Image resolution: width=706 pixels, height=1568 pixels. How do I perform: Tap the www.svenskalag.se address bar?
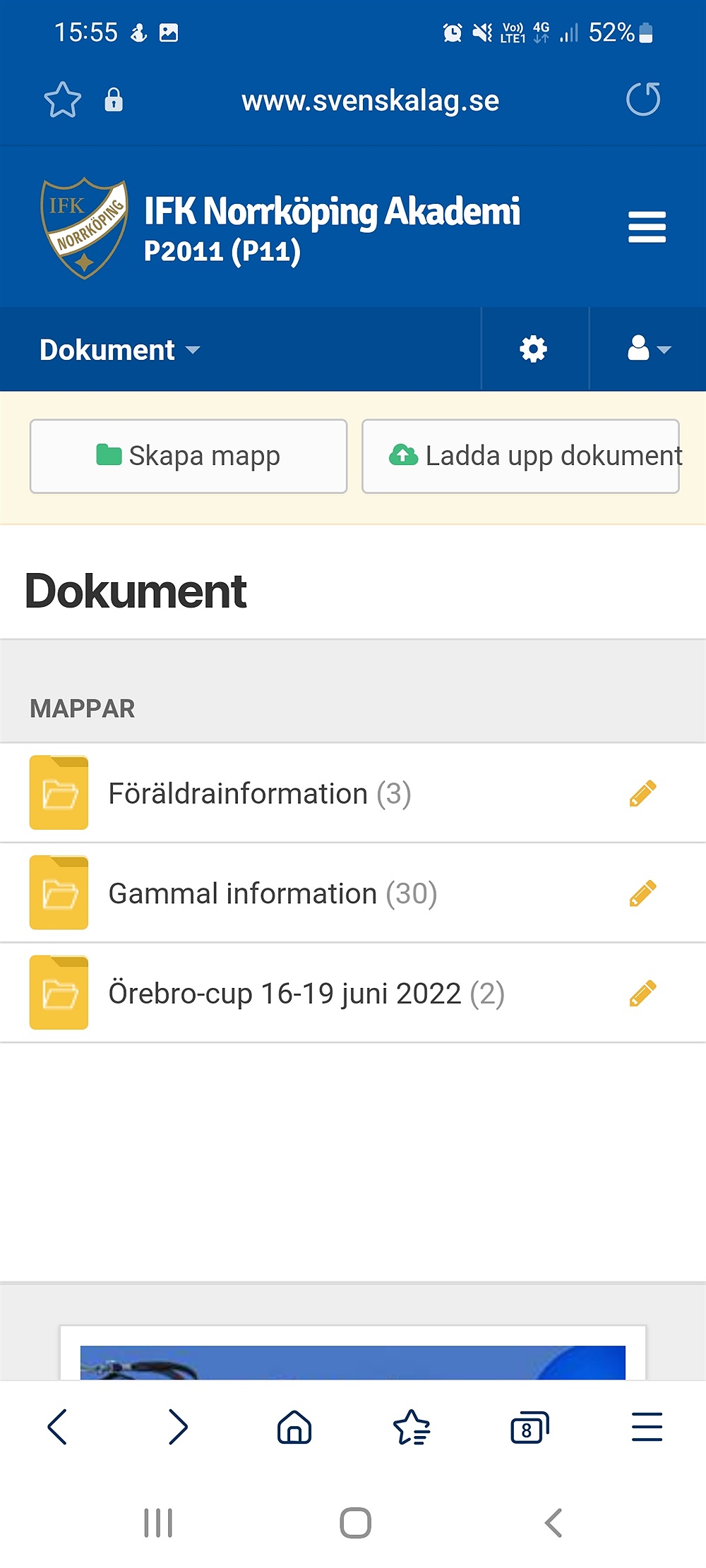point(370,101)
